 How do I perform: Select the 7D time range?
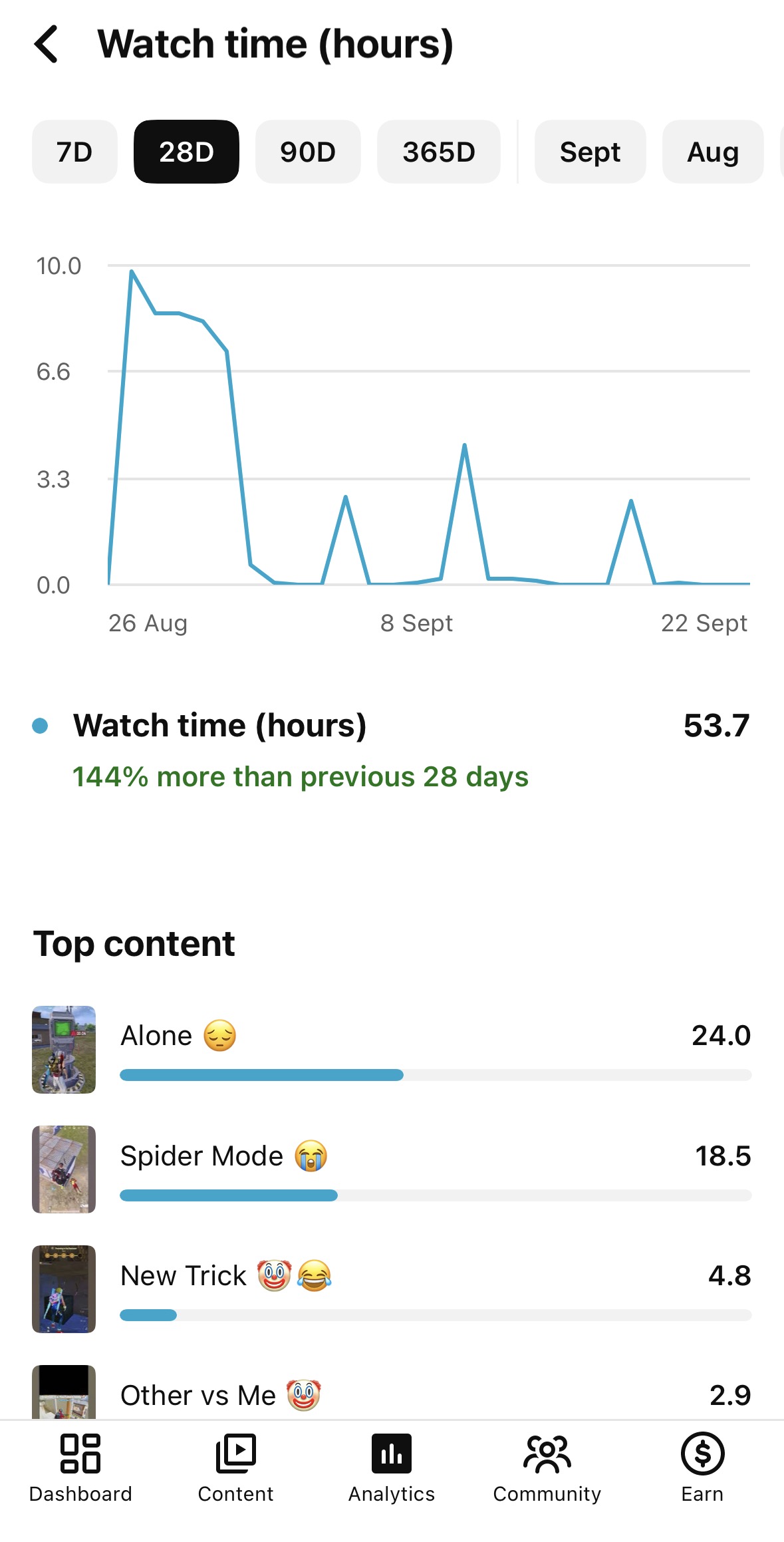[74, 152]
